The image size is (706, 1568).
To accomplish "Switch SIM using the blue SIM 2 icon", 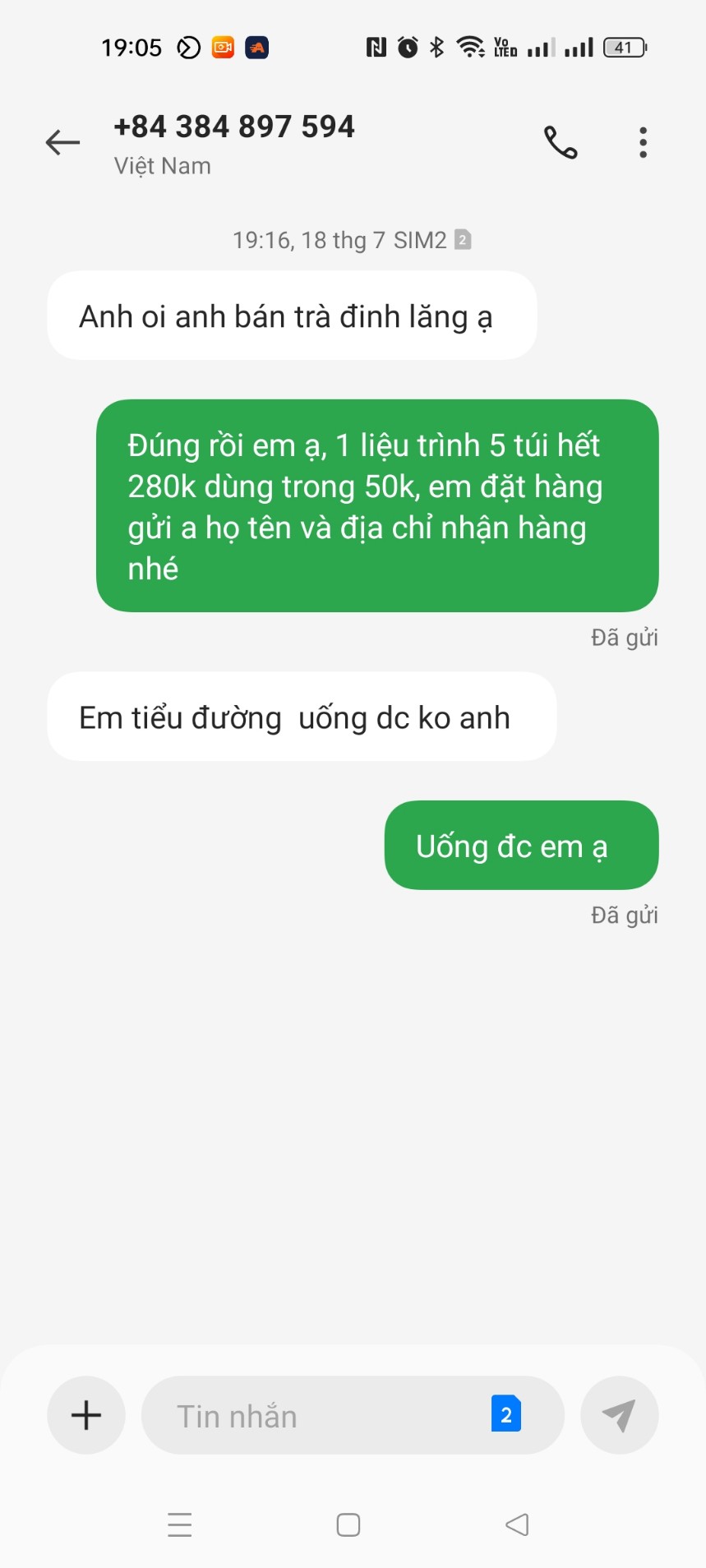I will (x=505, y=1414).
